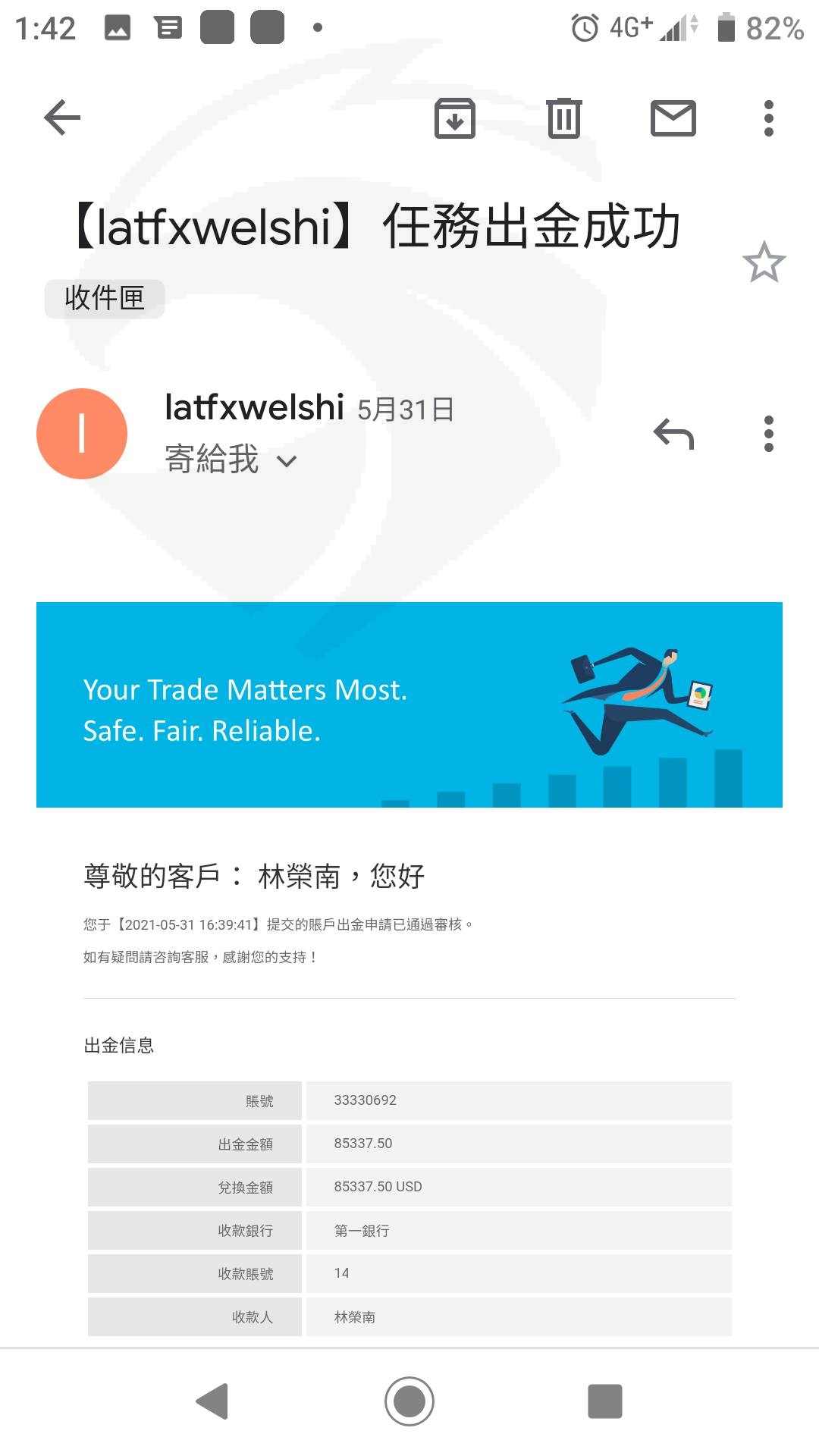The image size is (819, 1456).
Task: Tap the 收件匣 label chip
Action: [105, 298]
